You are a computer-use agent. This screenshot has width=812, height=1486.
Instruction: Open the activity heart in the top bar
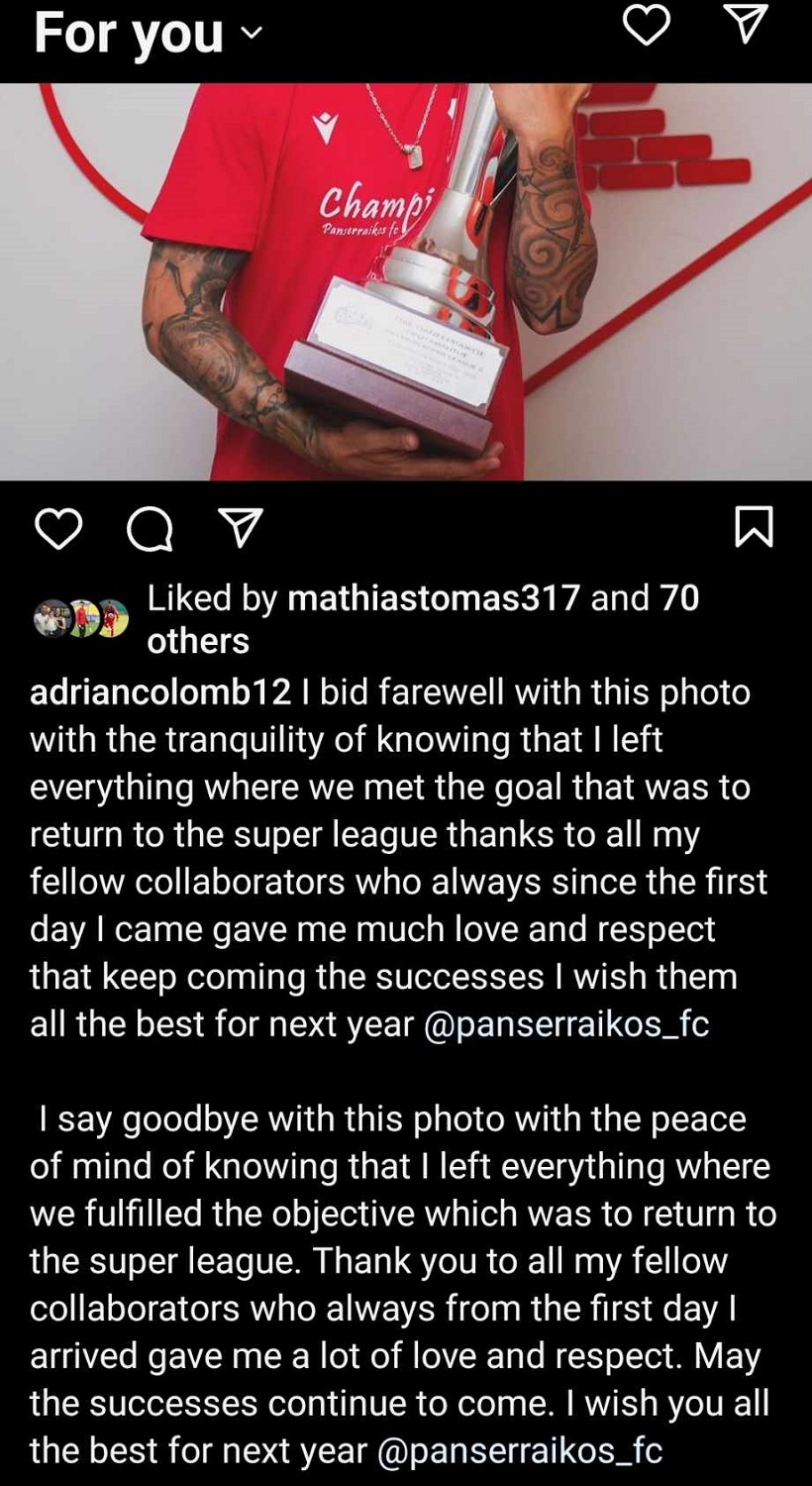(x=647, y=25)
